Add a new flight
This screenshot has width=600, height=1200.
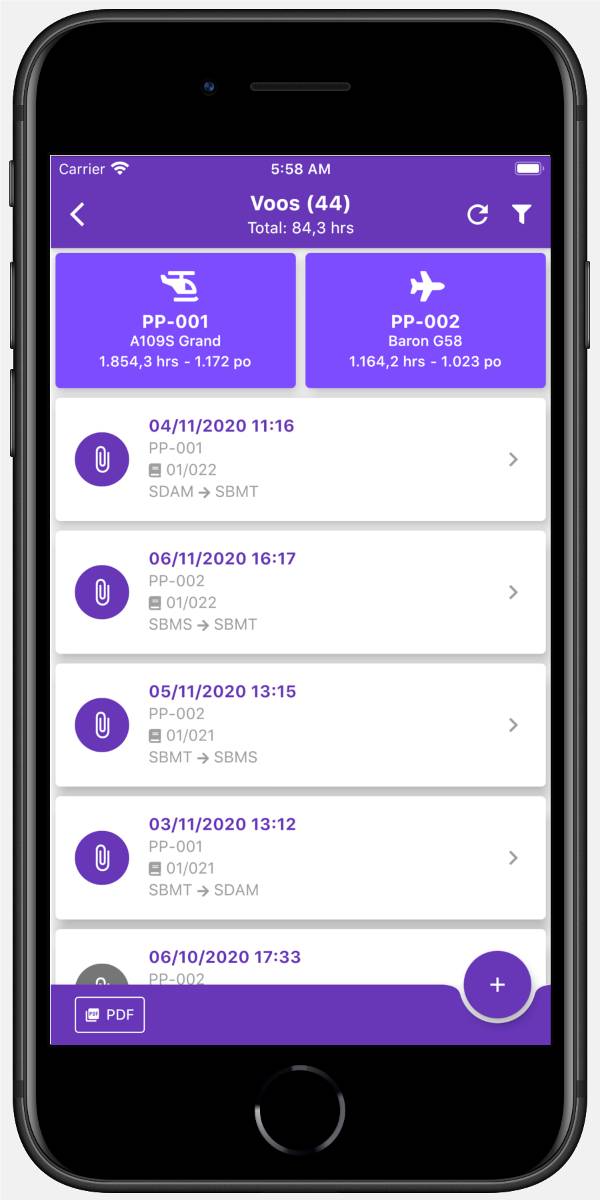click(x=497, y=985)
